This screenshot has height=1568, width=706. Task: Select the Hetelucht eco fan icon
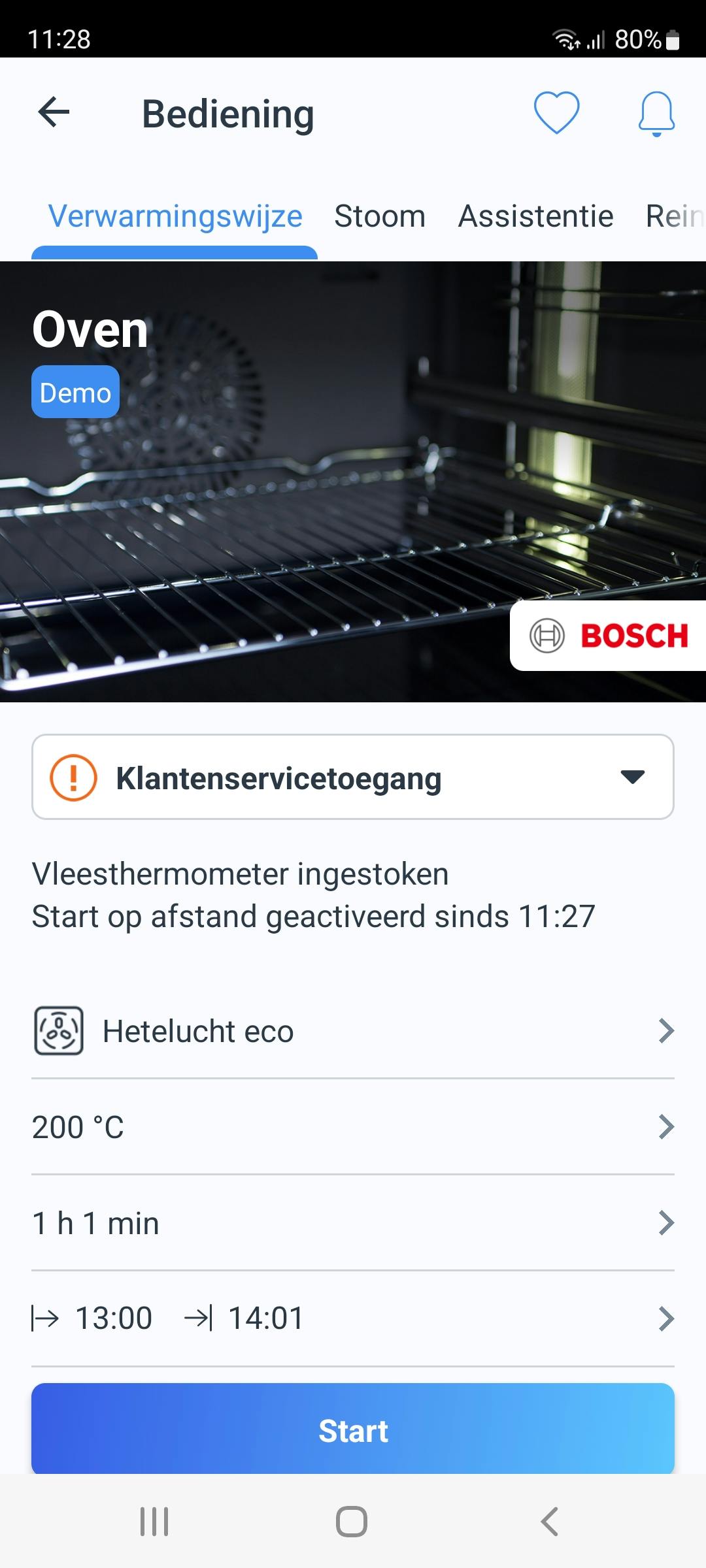[58, 1030]
